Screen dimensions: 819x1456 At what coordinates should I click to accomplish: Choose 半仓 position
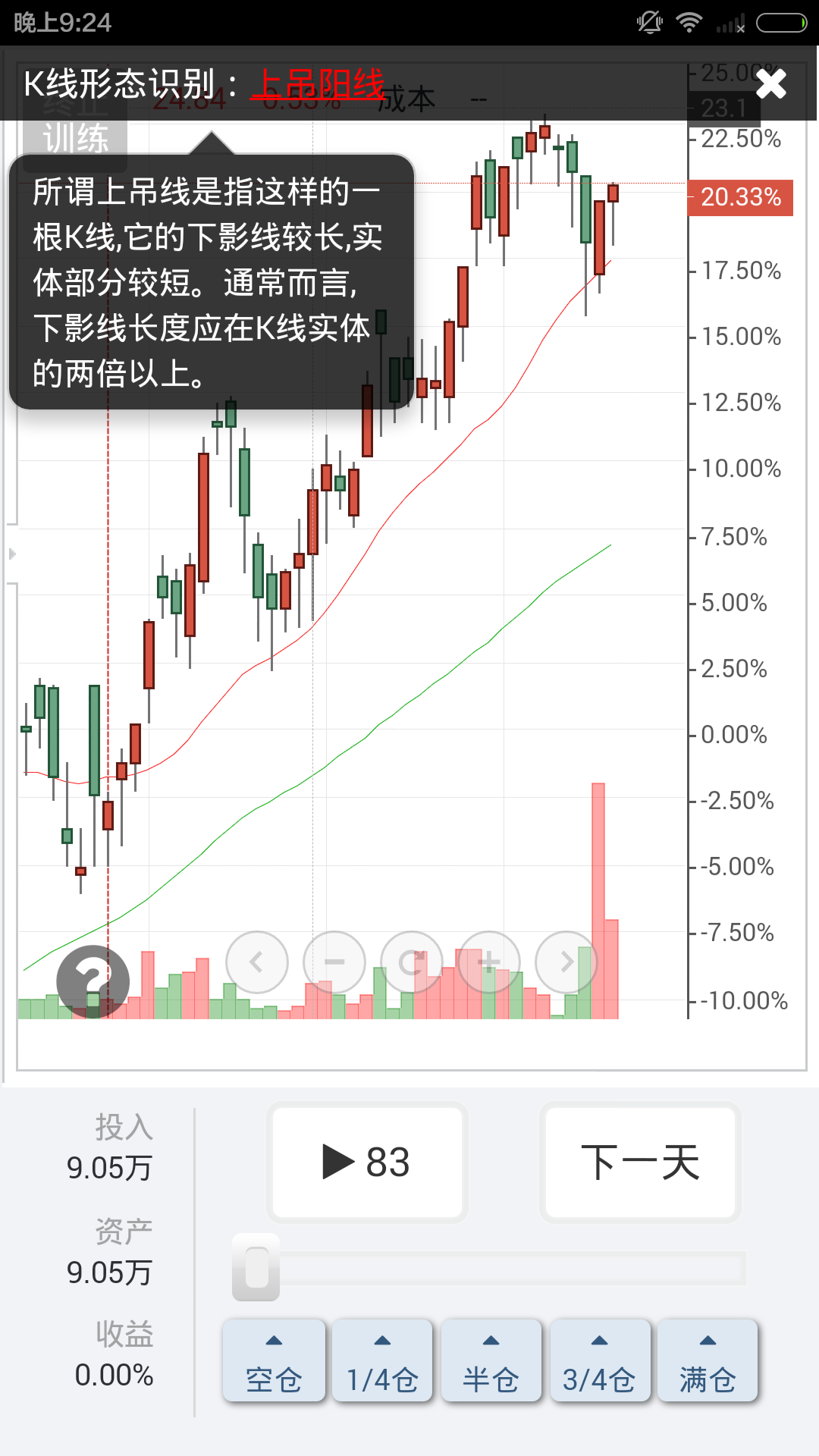pyautogui.click(x=491, y=1362)
